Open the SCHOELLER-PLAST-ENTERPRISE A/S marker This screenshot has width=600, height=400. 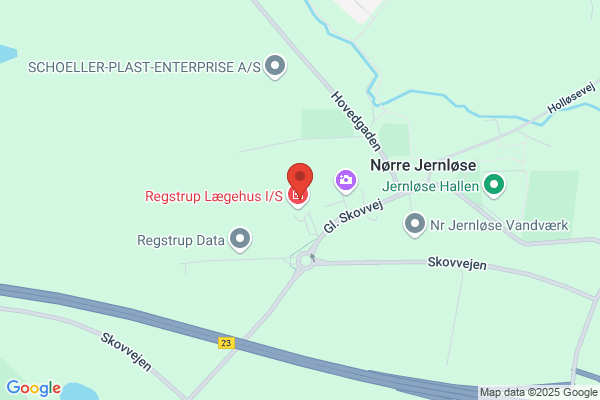click(275, 67)
